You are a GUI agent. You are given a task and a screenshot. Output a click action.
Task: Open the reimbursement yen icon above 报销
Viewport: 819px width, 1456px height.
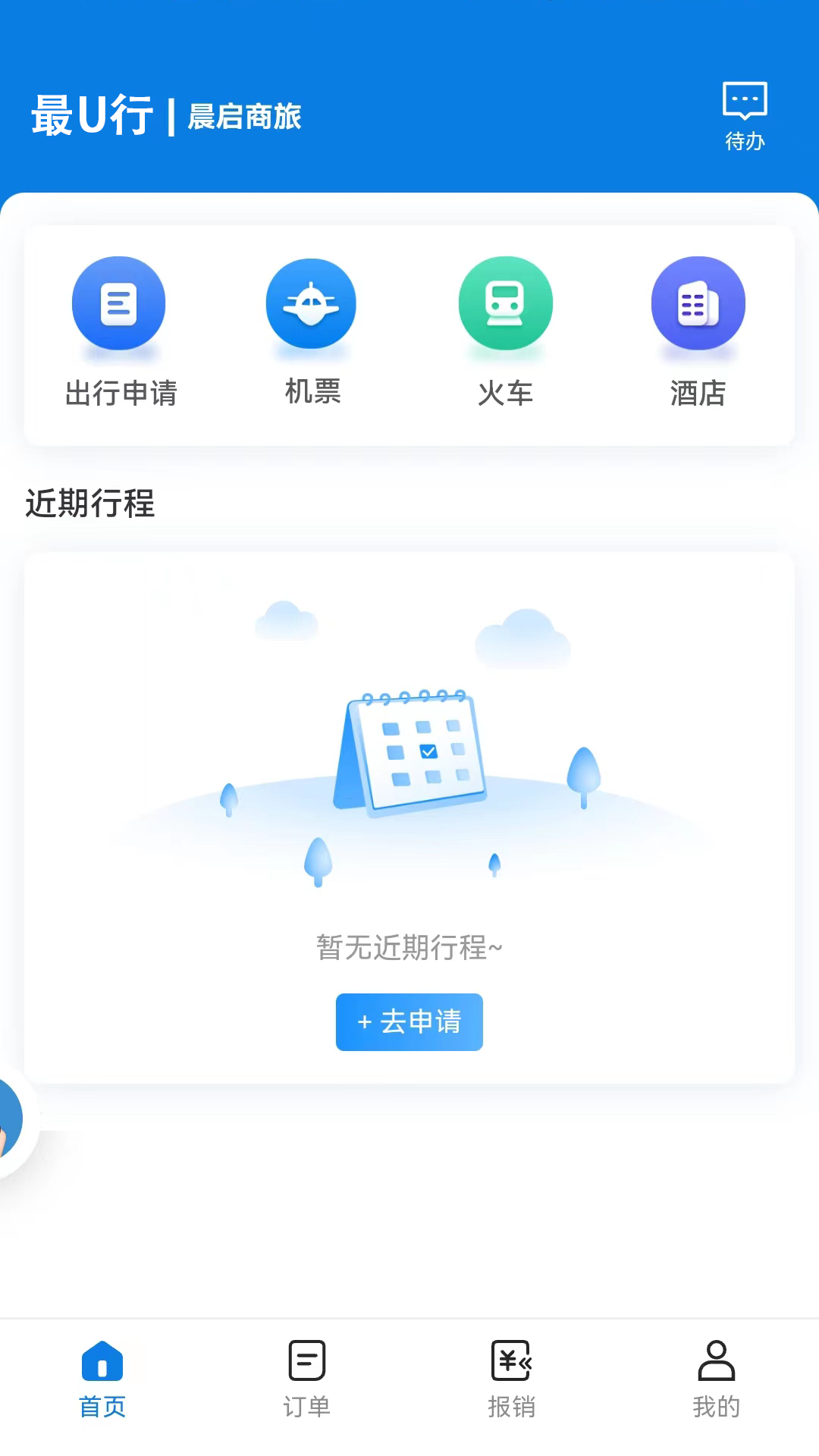511,1361
